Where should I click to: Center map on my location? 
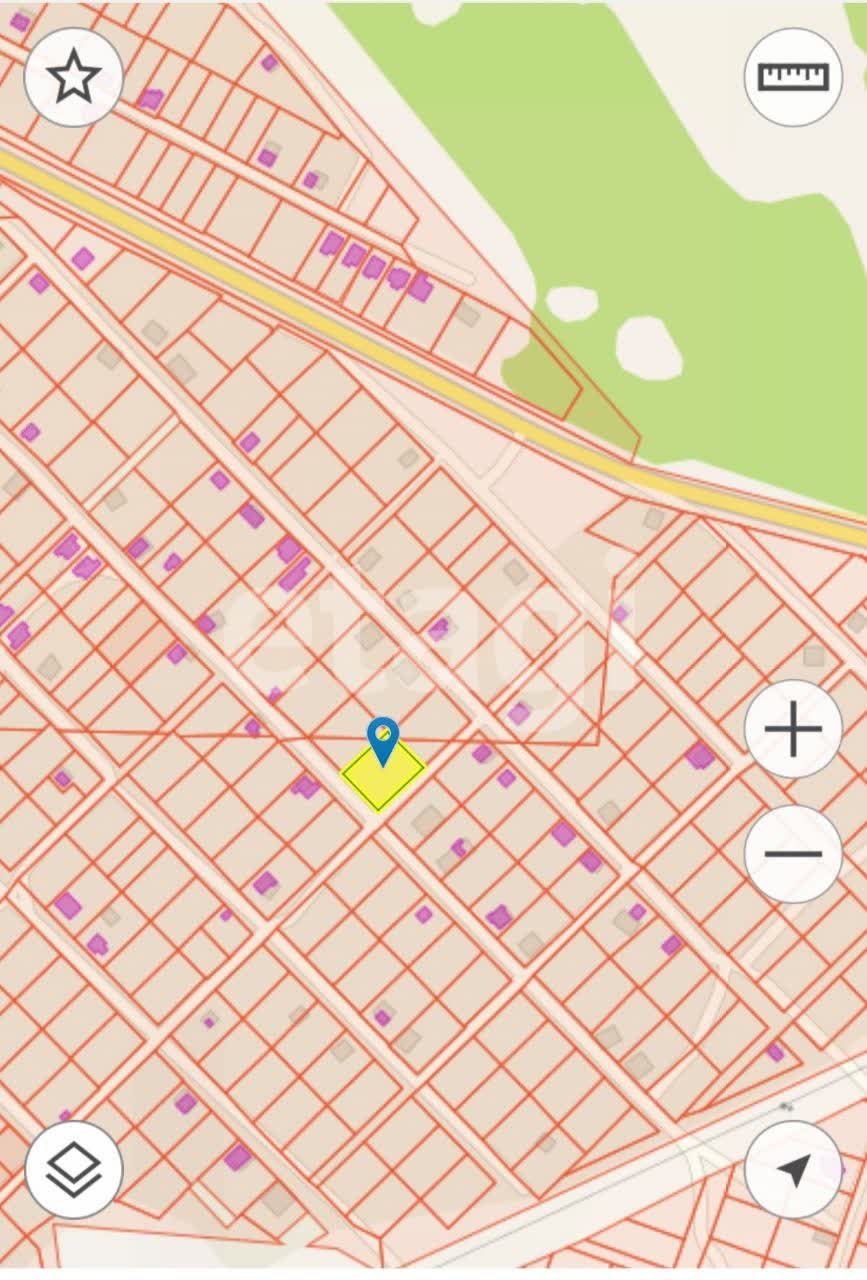[793, 1169]
